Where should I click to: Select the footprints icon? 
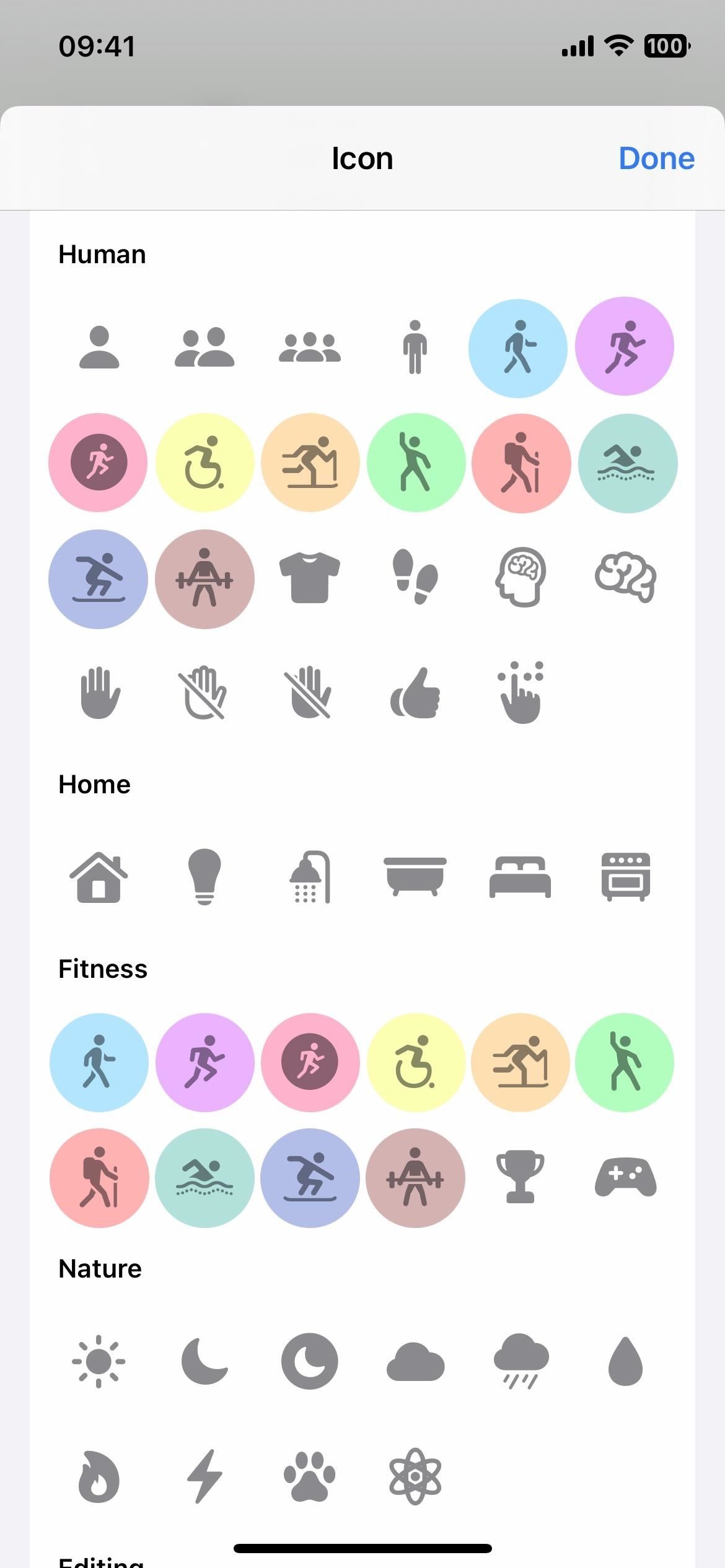pyautogui.click(x=415, y=576)
